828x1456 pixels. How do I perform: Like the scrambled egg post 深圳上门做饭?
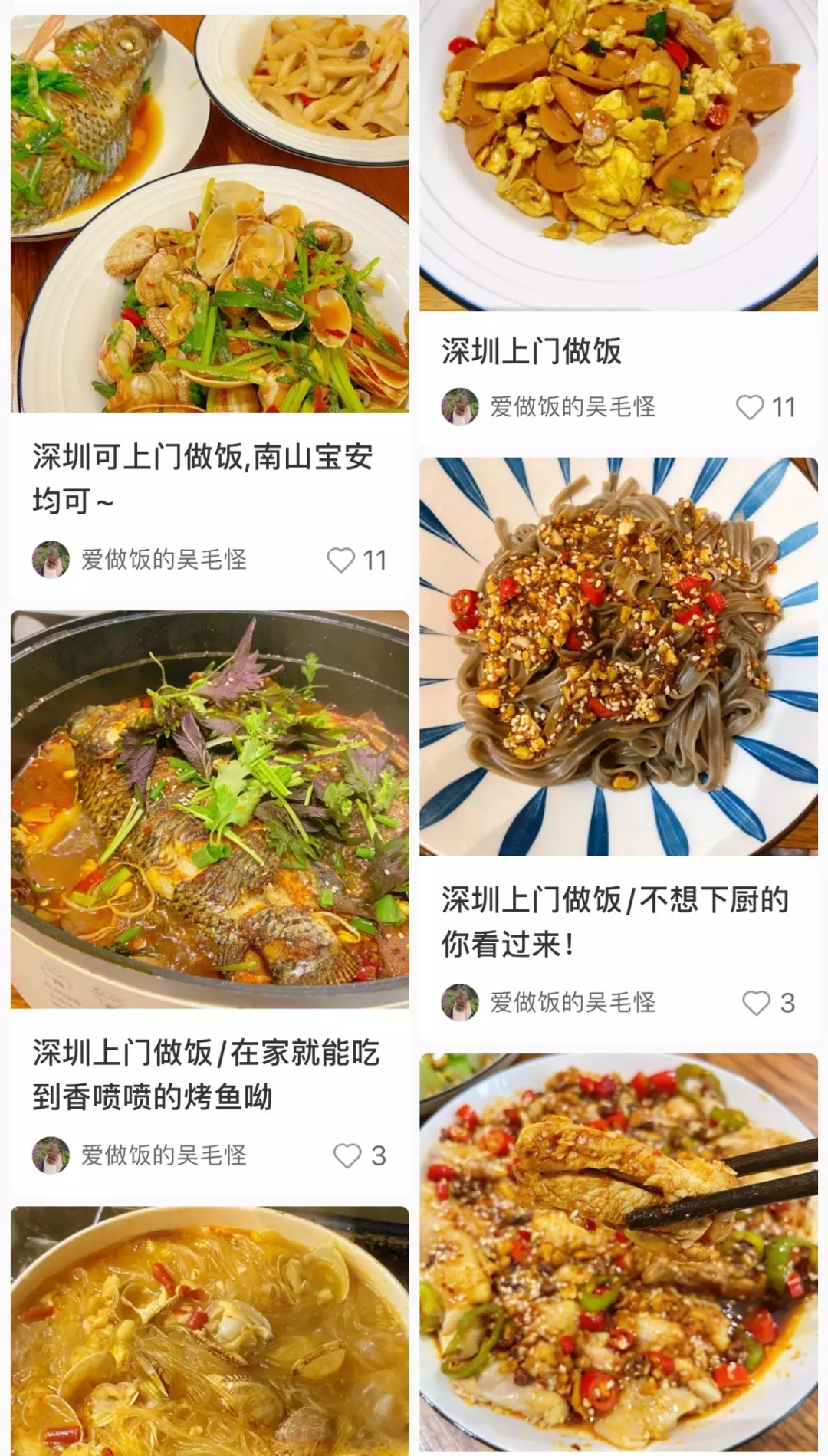[750, 407]
